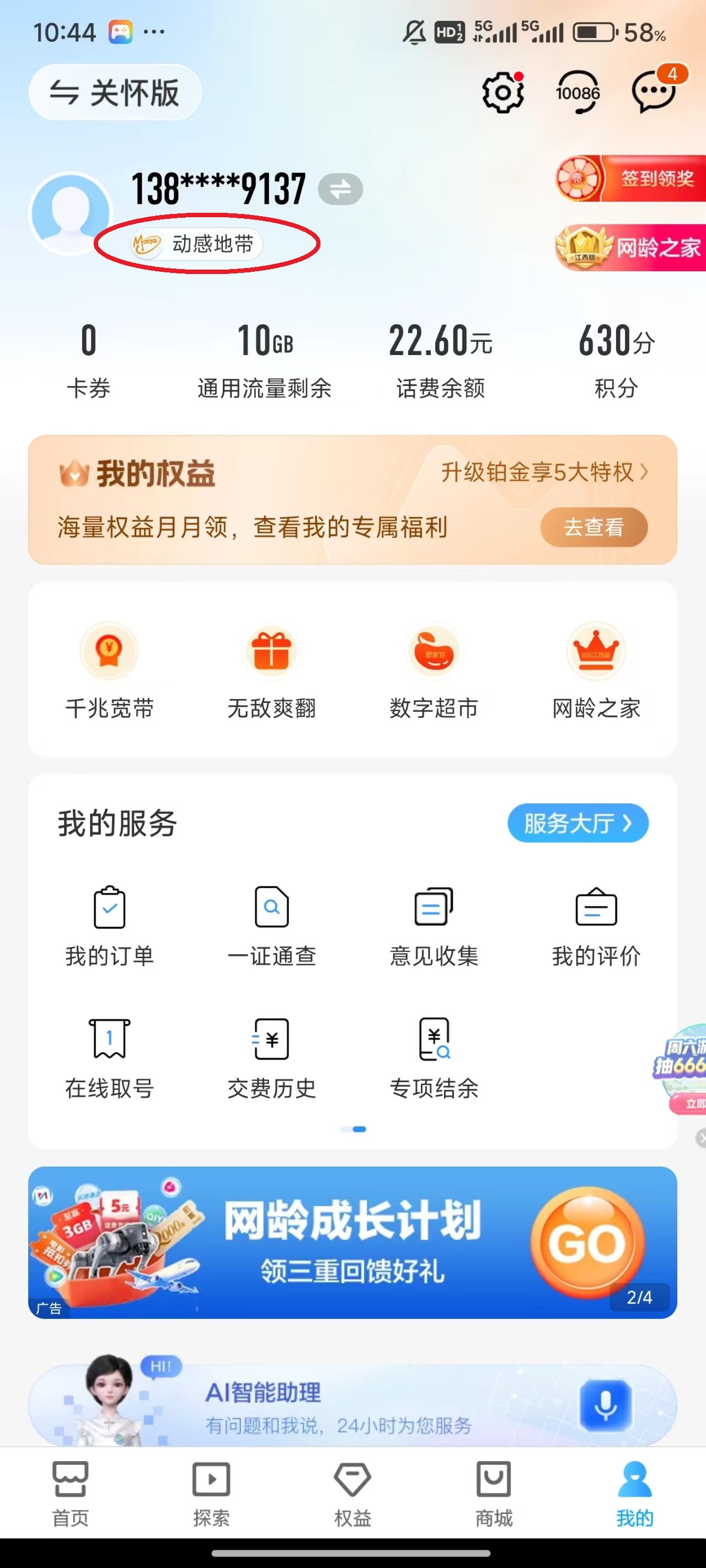Call customer service via the 10086 headset icon

577,93
